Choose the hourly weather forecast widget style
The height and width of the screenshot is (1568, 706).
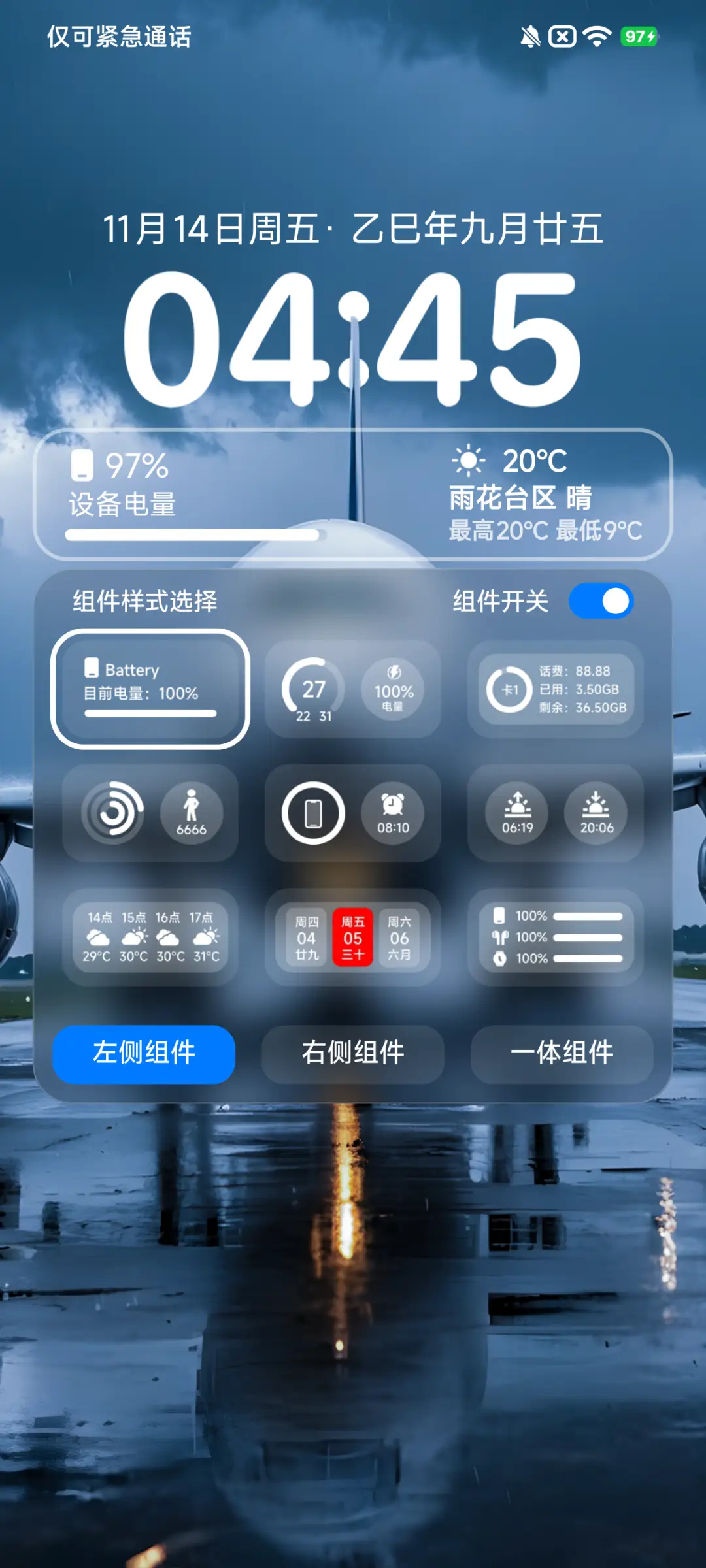coord(151,936)
